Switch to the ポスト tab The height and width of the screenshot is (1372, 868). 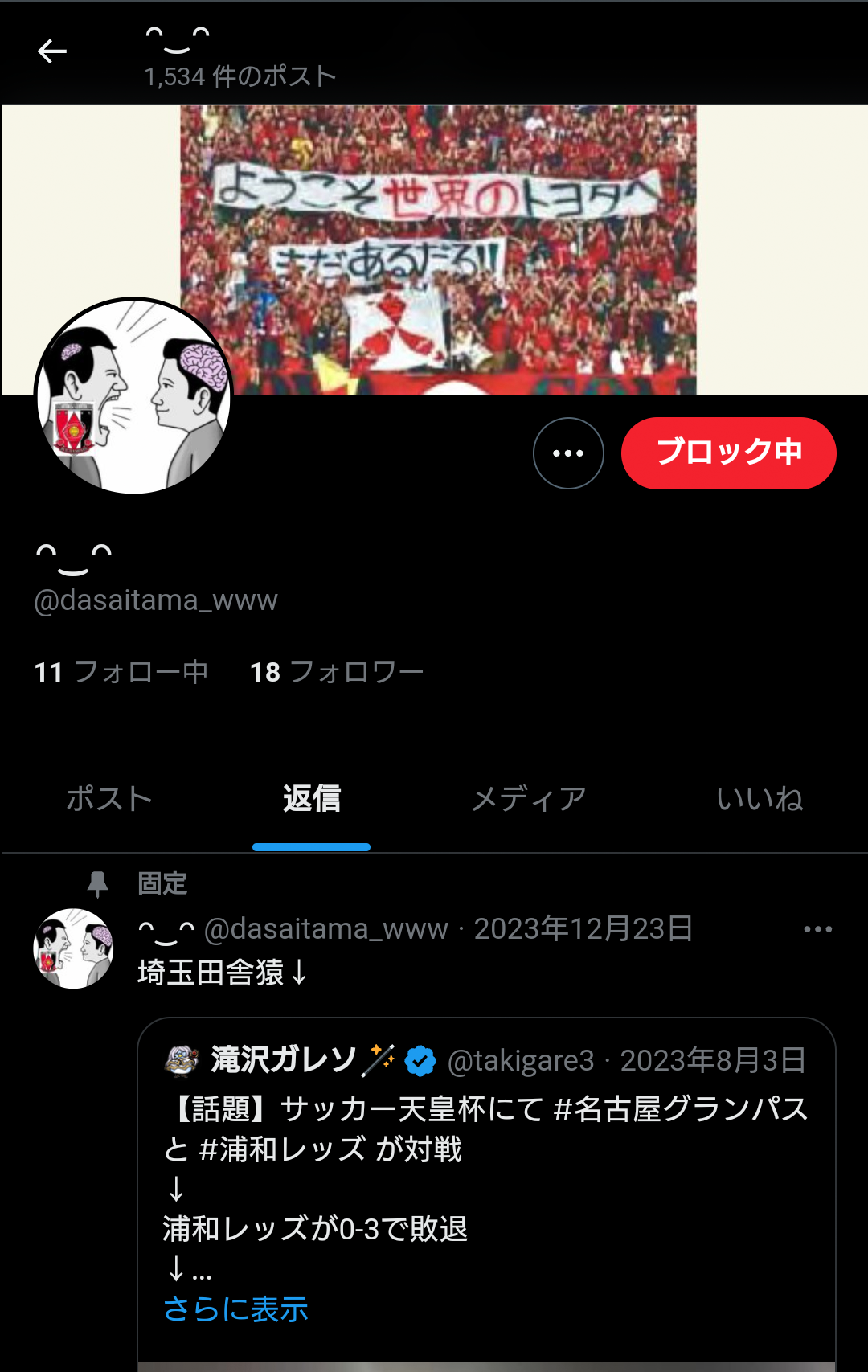pos(109,799)
